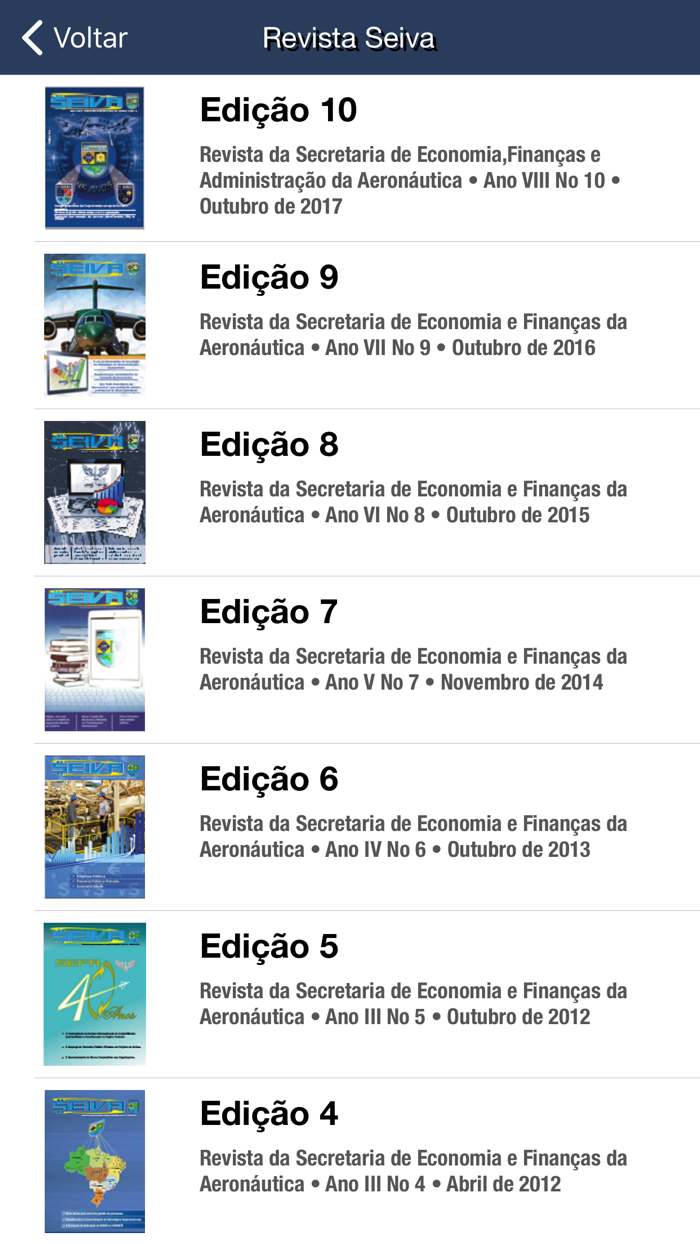Go back with the Voltar button
Screen dimensions: 700x1244
pos(75,38)
